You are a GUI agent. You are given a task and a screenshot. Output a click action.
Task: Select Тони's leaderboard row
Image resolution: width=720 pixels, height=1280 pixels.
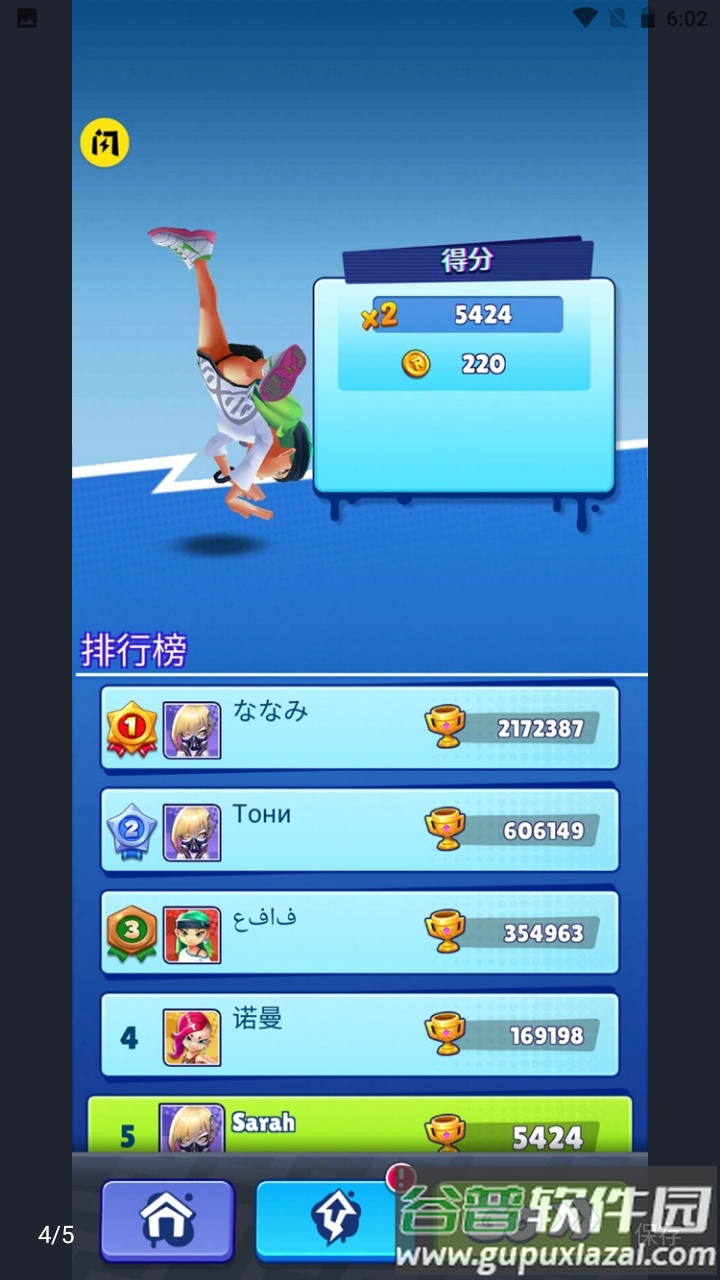click(360, 831)
